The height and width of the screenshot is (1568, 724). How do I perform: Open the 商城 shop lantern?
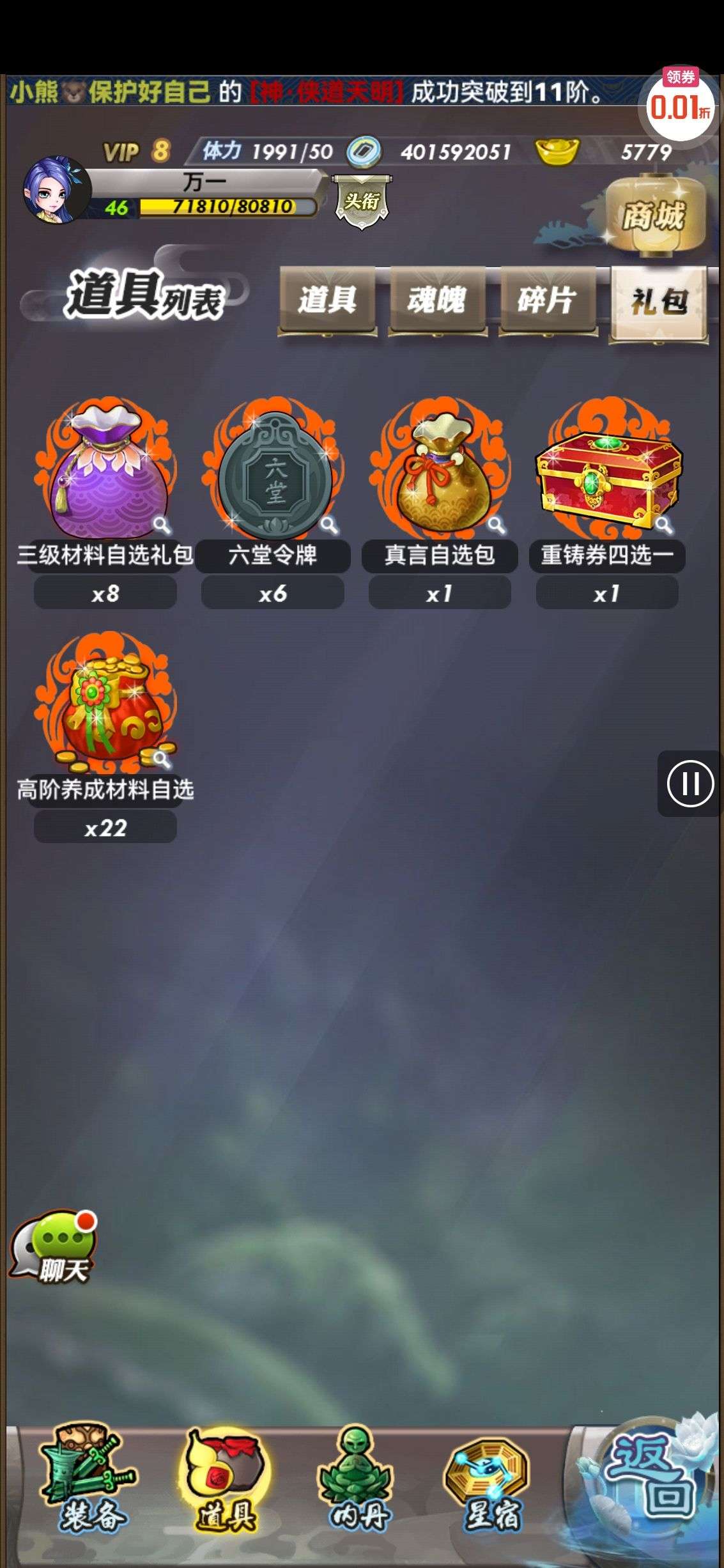(654, 215)
